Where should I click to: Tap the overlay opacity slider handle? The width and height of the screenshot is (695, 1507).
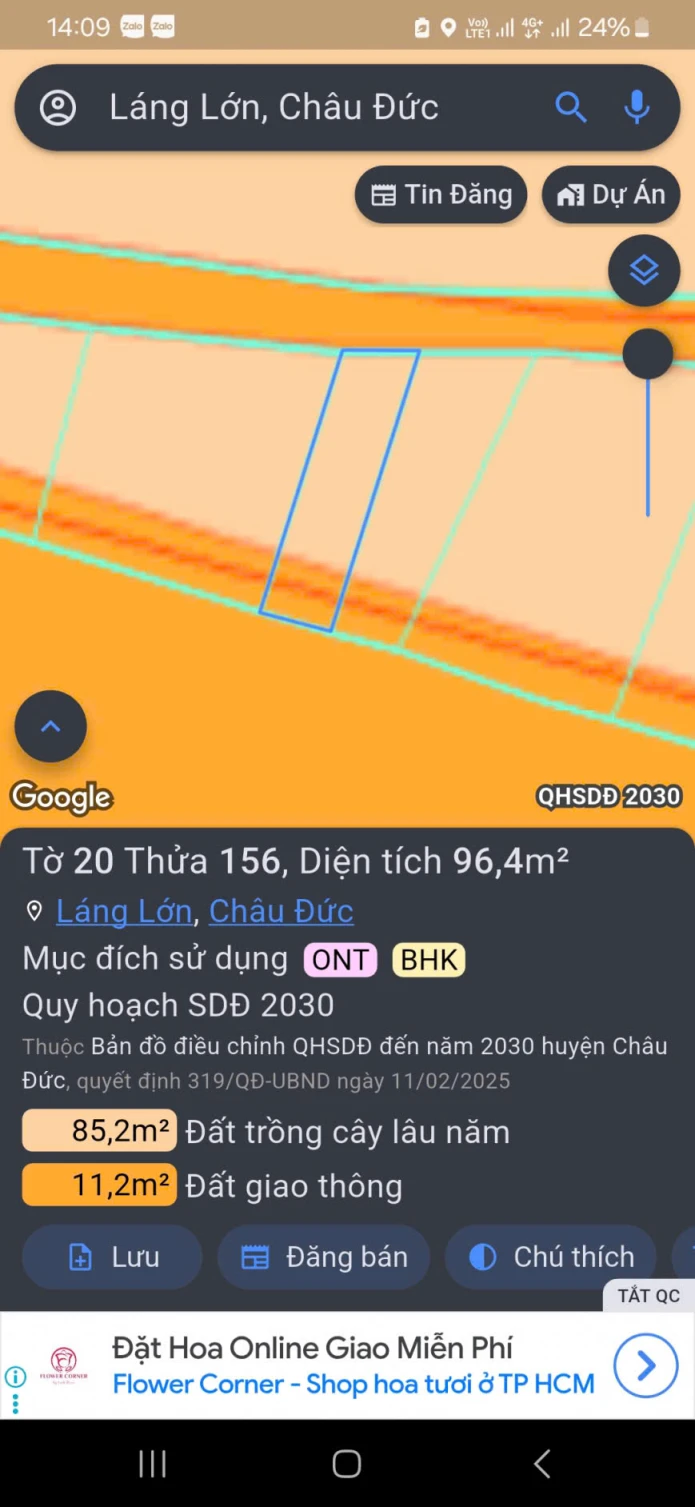(648, 354)
